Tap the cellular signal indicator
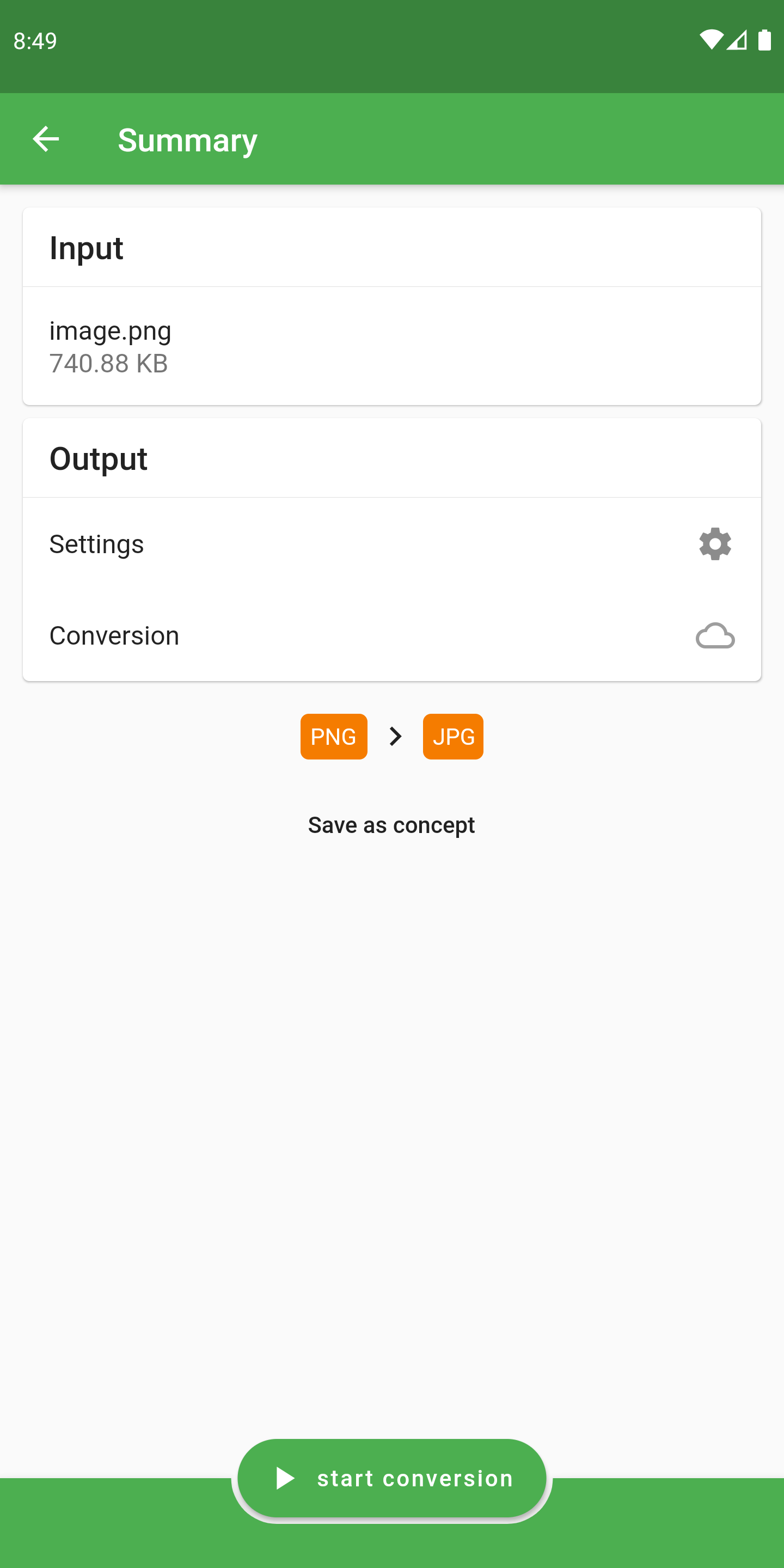784x1568 pixels. [x=736, y=40]
